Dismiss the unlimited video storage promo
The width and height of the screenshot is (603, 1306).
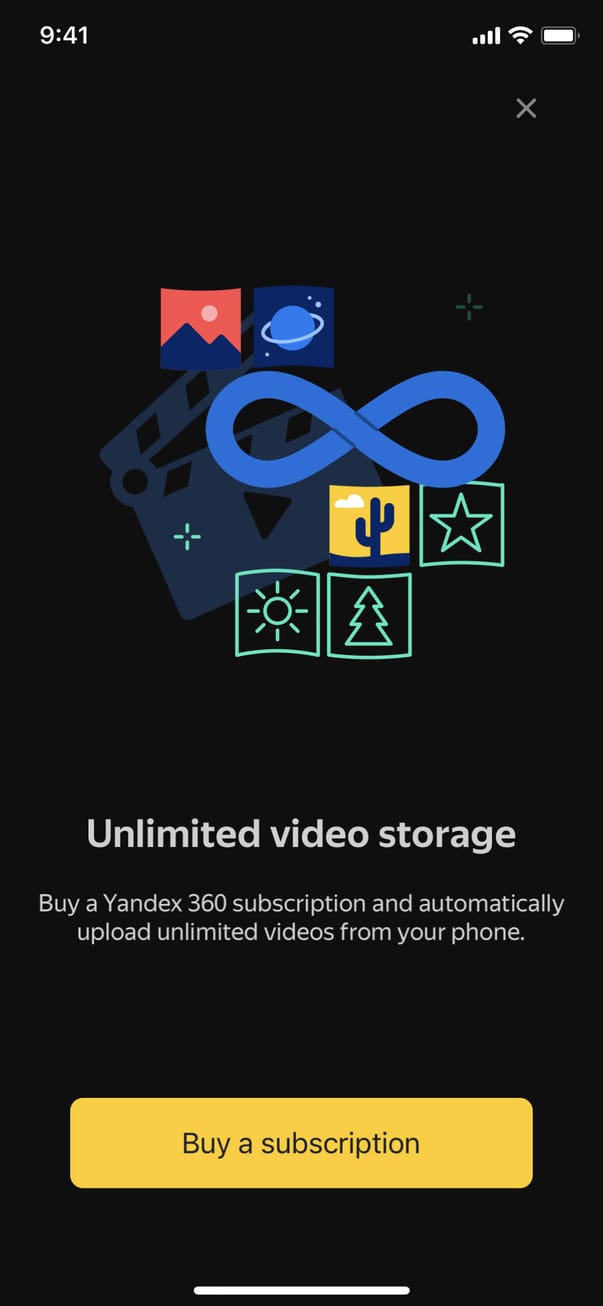(526, 108)
